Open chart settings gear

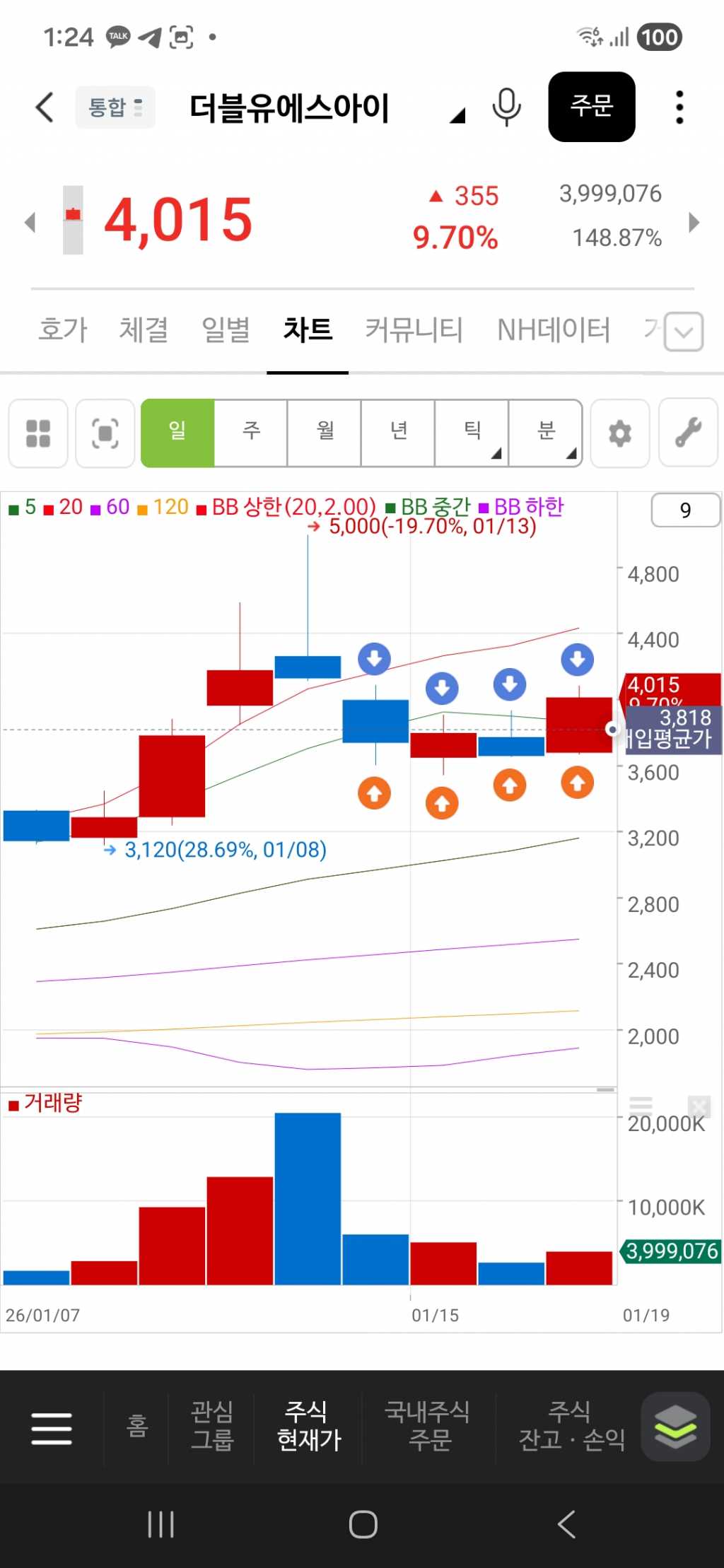pyautogui.click(x=620, y=433)
